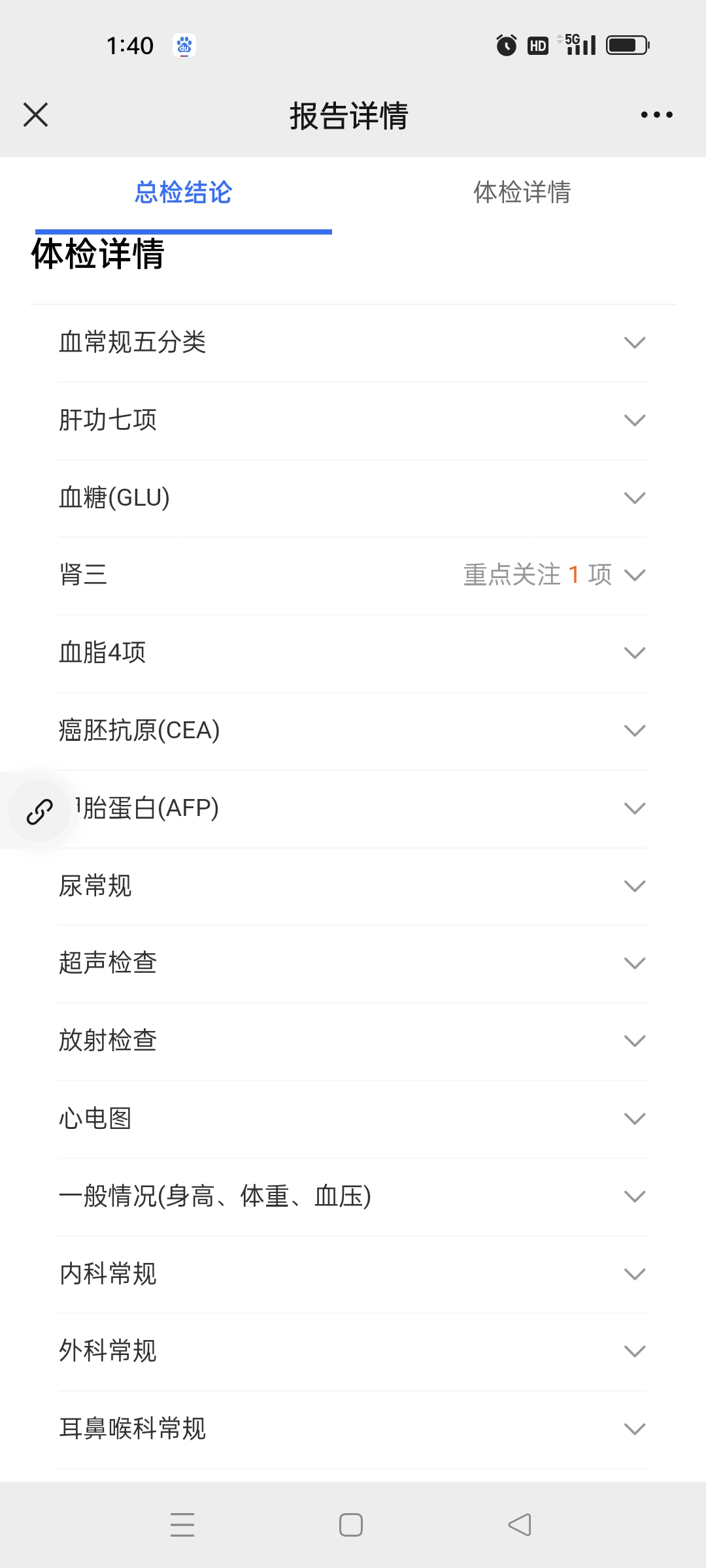Close the report details page

36,115
